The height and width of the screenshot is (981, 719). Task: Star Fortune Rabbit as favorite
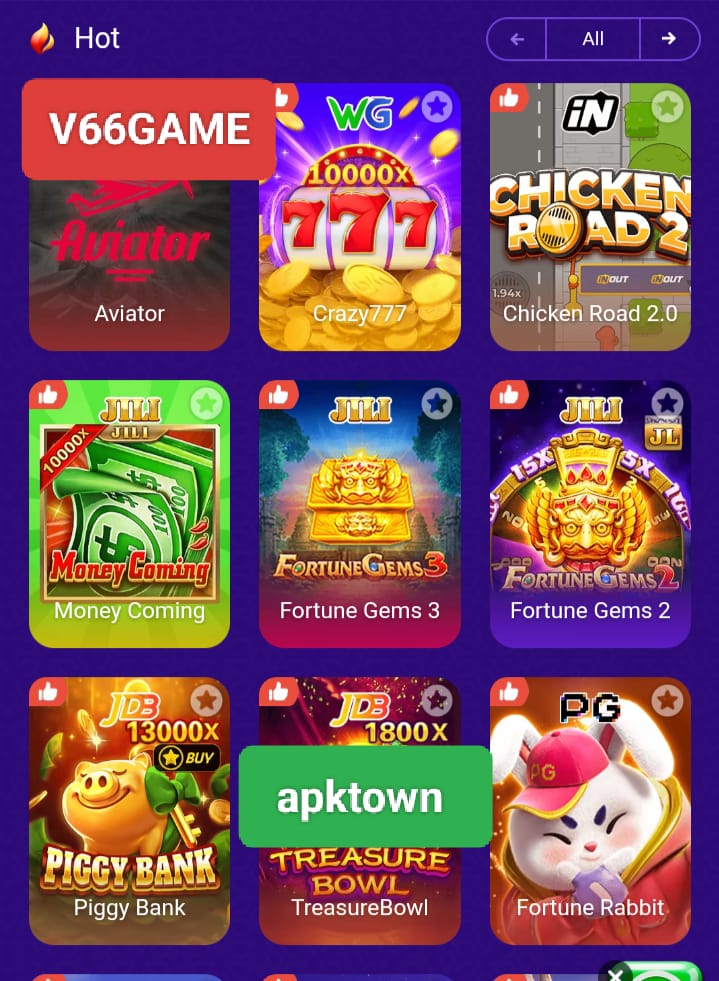tap(667, 700)
